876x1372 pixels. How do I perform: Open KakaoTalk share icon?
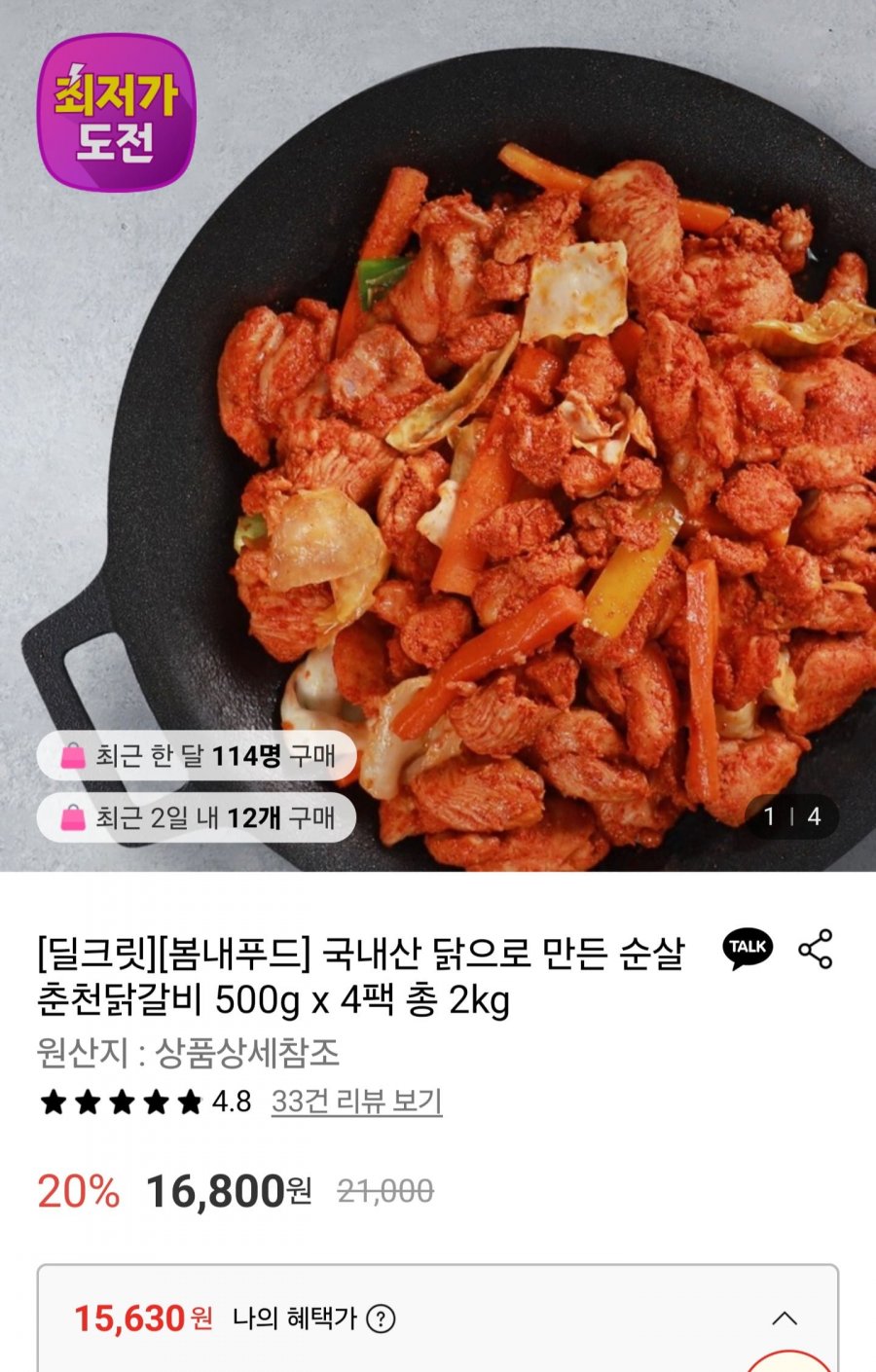pos(747,949)
